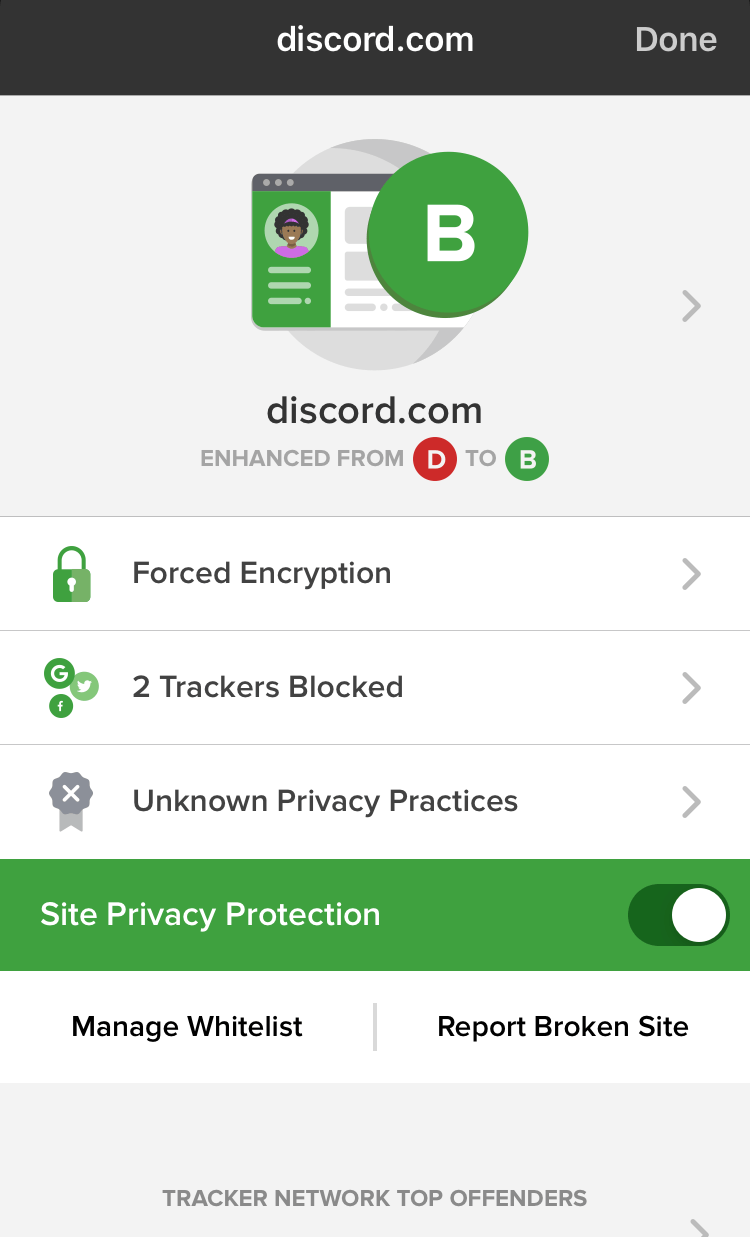Open Manage Whitelist

tap(187, 1027)
